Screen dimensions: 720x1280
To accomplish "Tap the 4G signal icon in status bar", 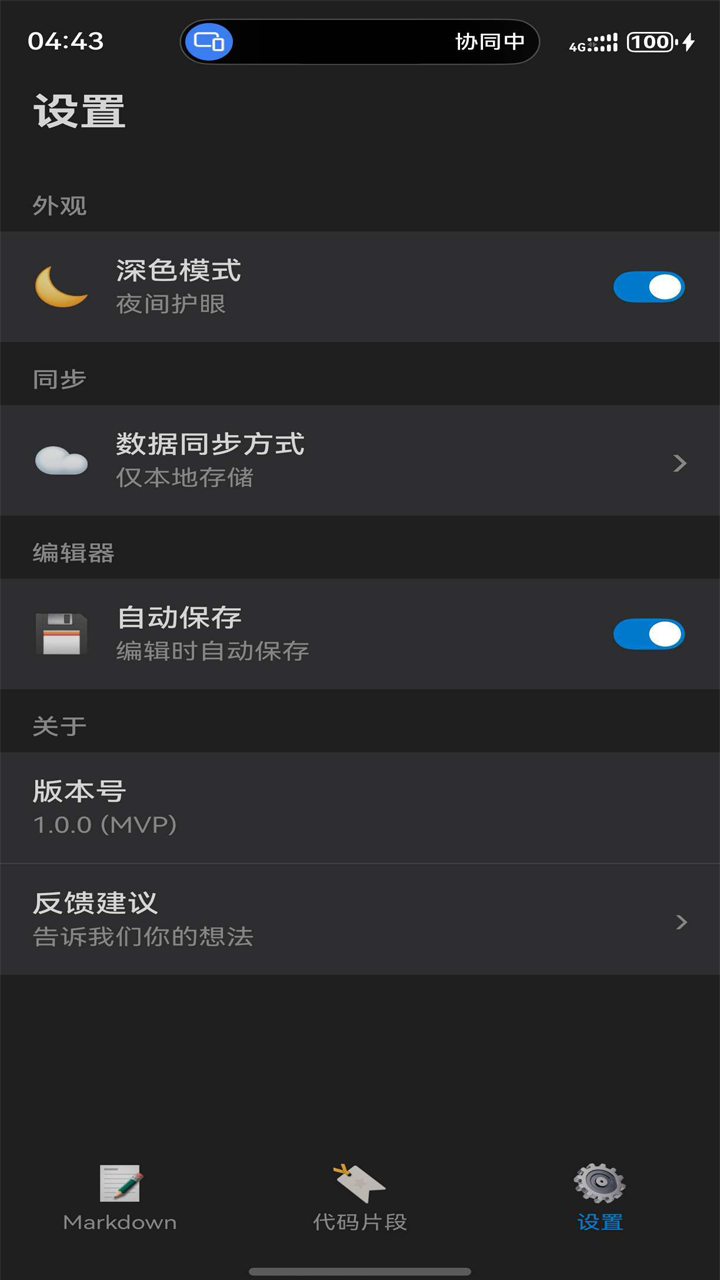I will [594, 41].
